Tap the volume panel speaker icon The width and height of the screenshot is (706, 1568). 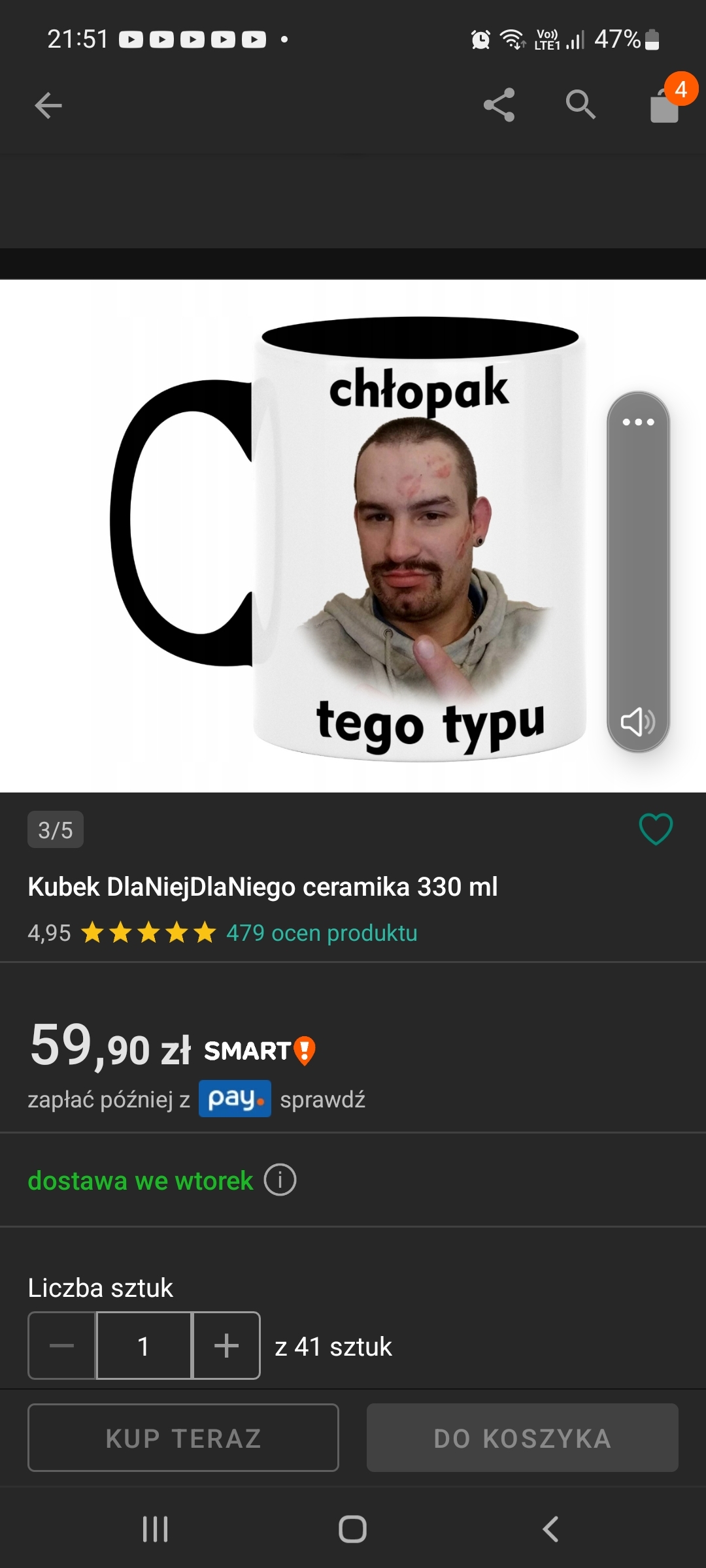click(638, 722)
